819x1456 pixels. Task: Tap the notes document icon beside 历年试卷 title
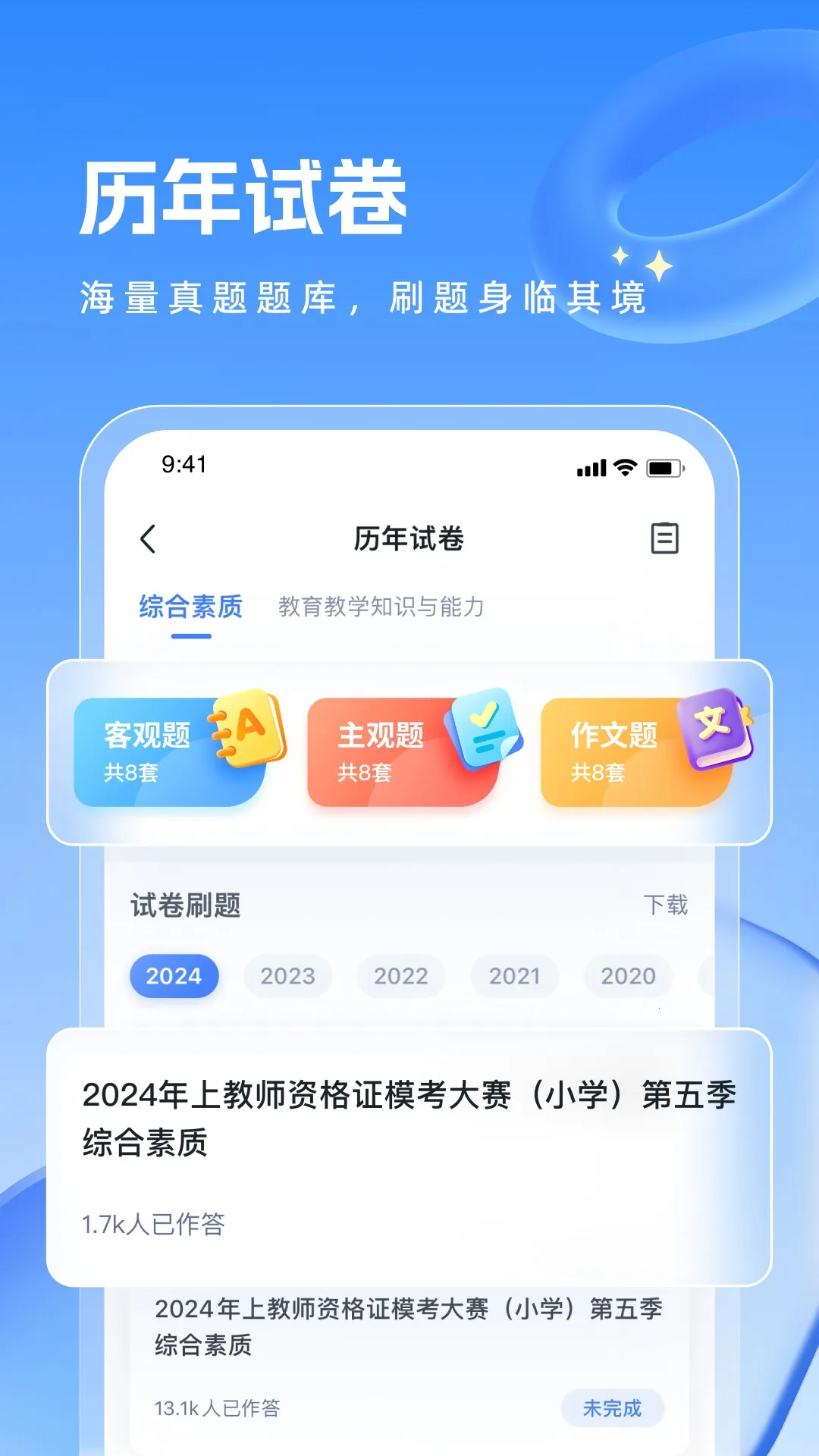(666, 538)
